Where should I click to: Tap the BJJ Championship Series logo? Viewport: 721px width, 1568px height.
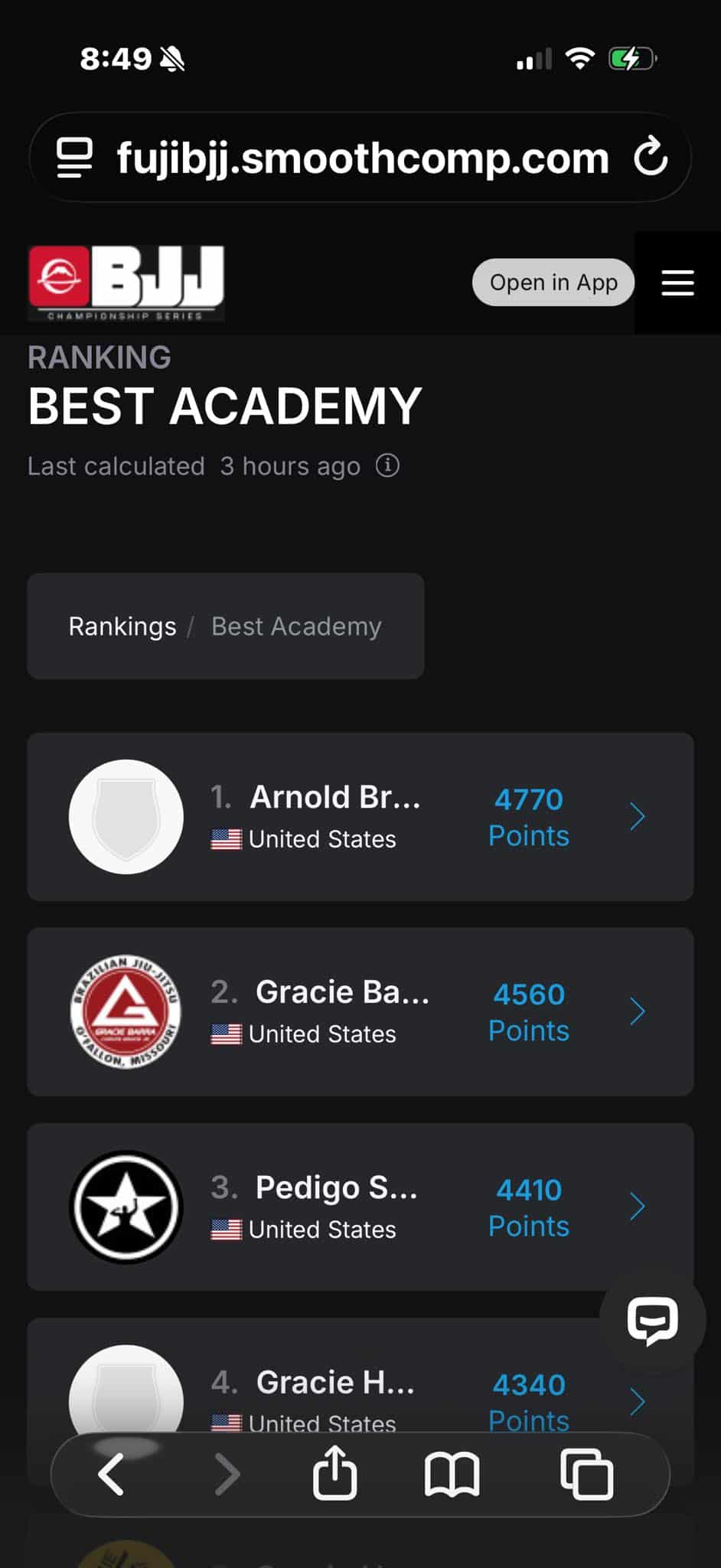[127, 283]
